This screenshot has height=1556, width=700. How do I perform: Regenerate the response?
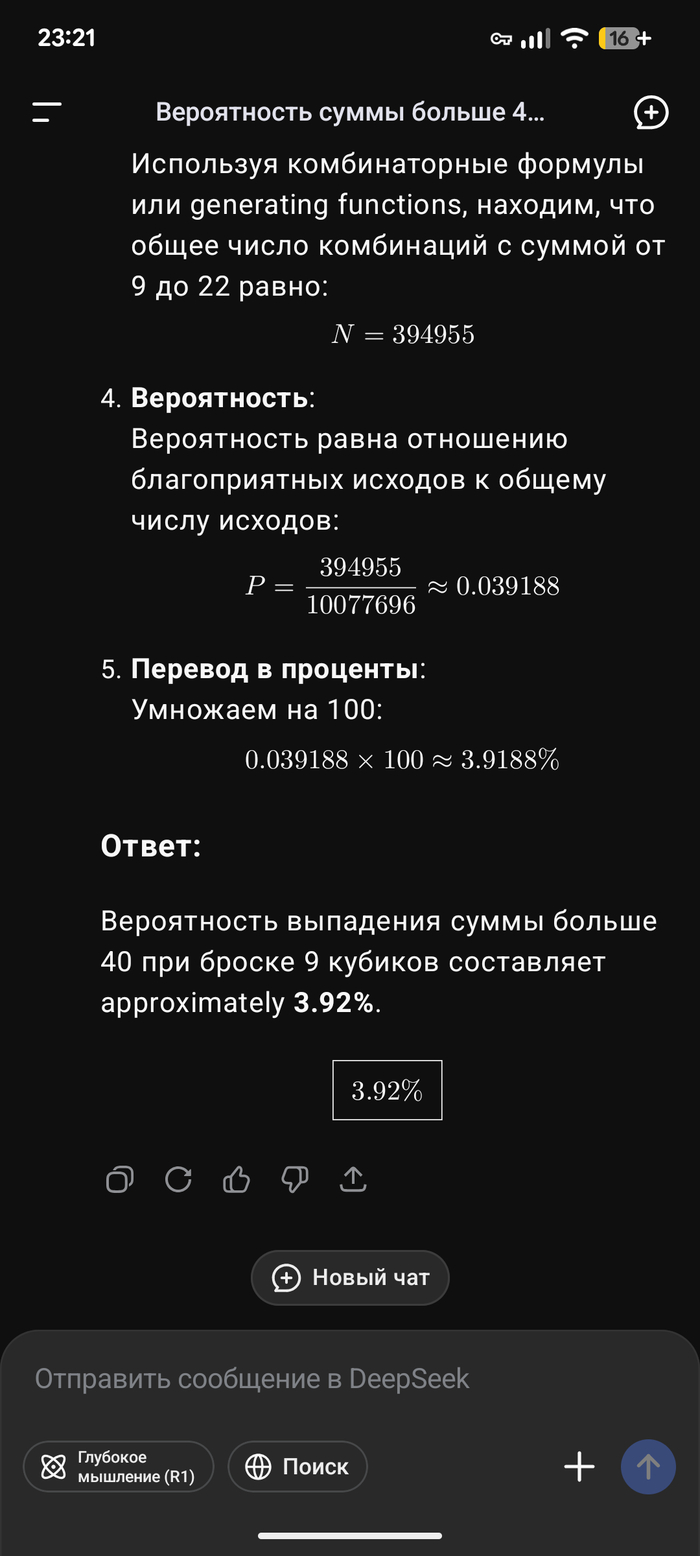178,1180
